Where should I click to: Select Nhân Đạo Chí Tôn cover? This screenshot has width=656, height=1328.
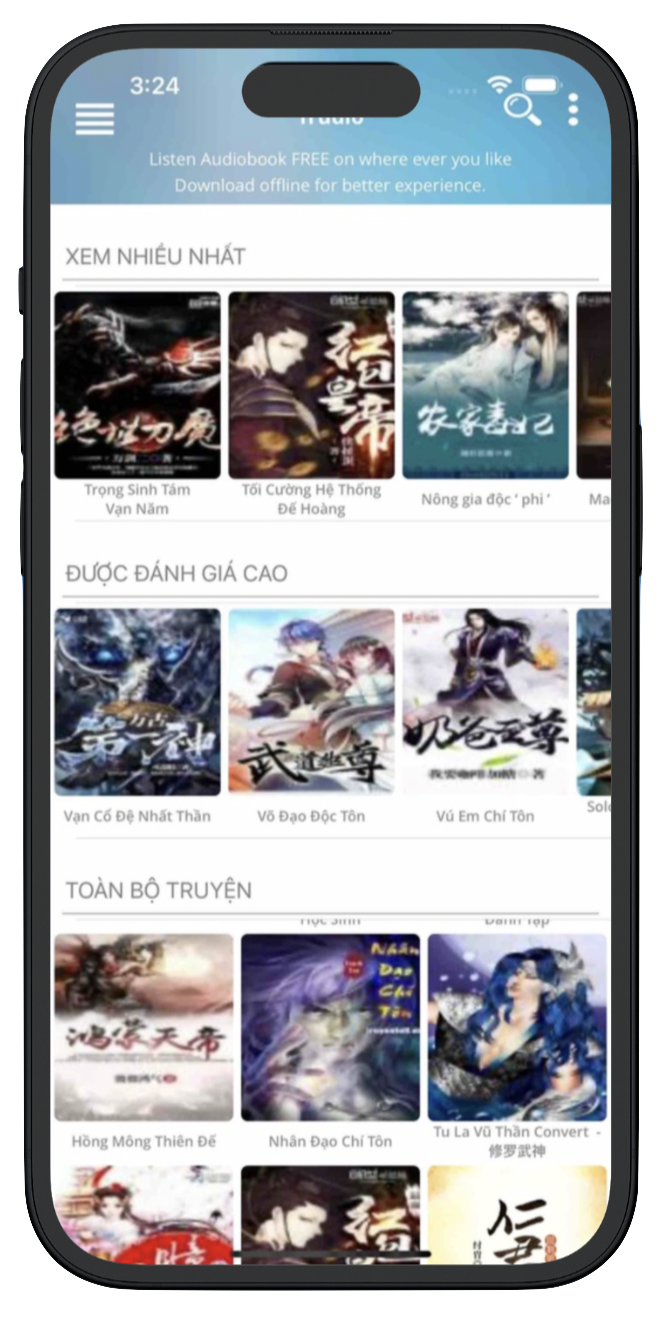pyautogui.click(x=330, y=1028)
